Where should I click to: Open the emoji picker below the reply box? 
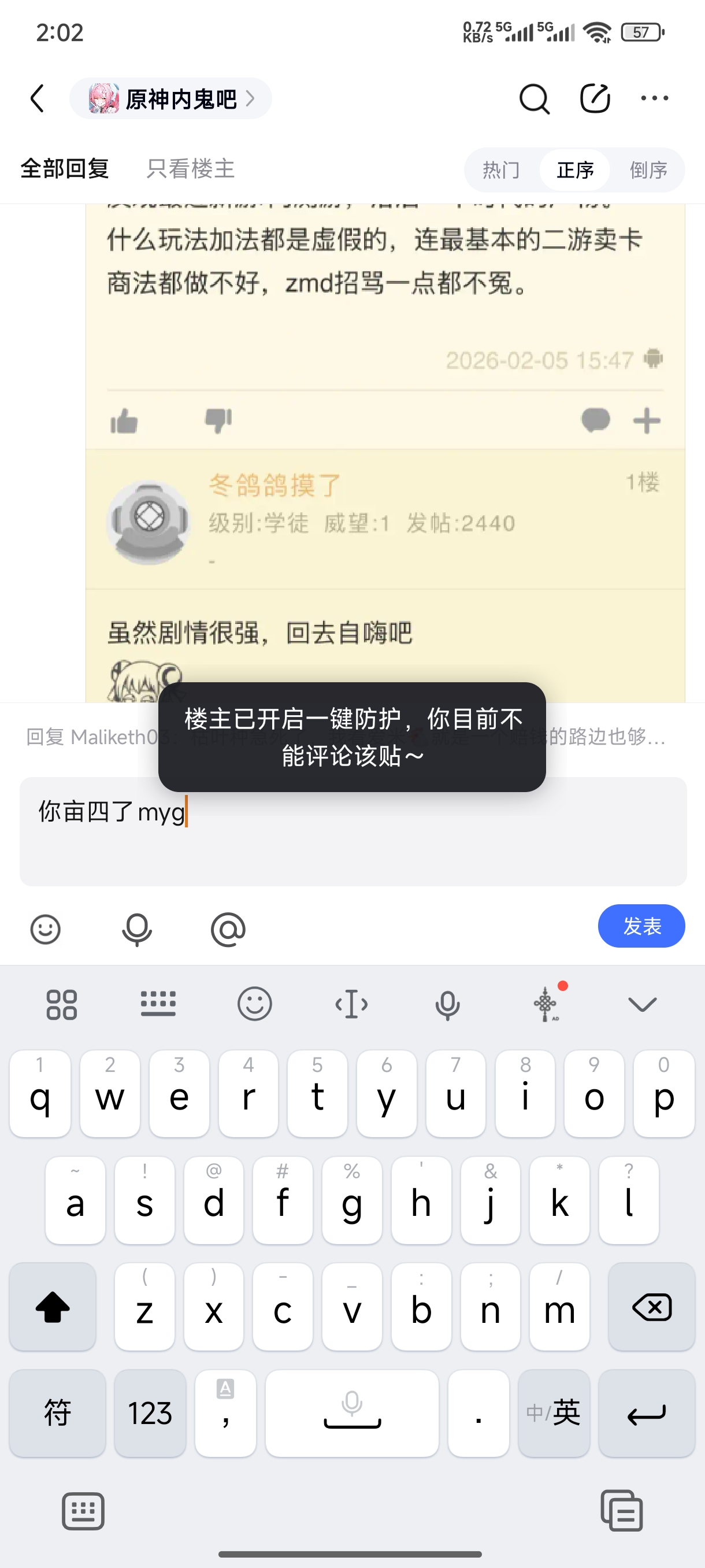click(46, 930)
